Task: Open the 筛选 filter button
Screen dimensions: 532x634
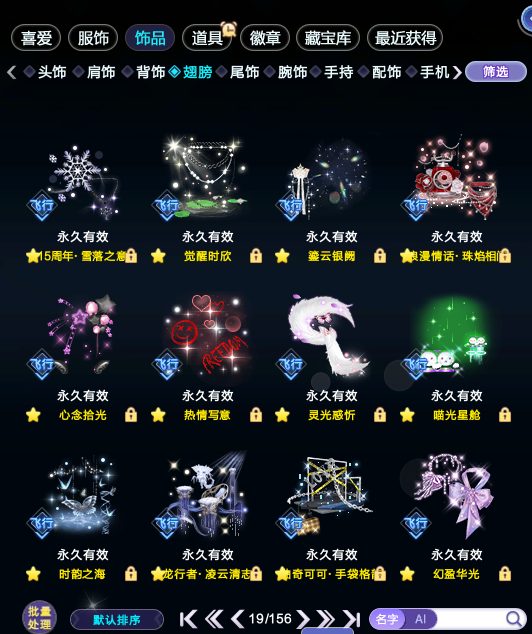Action: (x=496, y=72)
